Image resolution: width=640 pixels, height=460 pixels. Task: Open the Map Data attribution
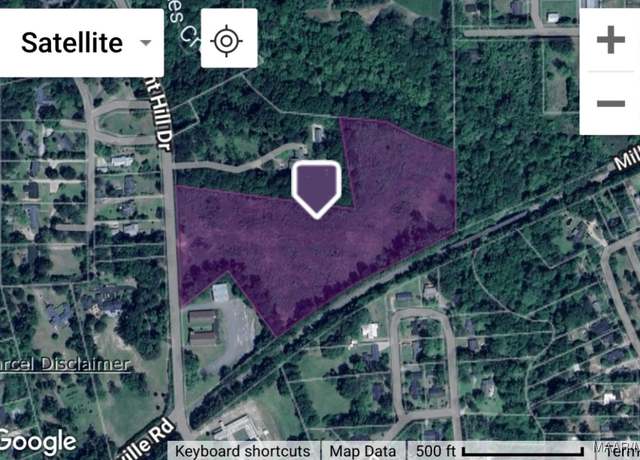(362, 451)
